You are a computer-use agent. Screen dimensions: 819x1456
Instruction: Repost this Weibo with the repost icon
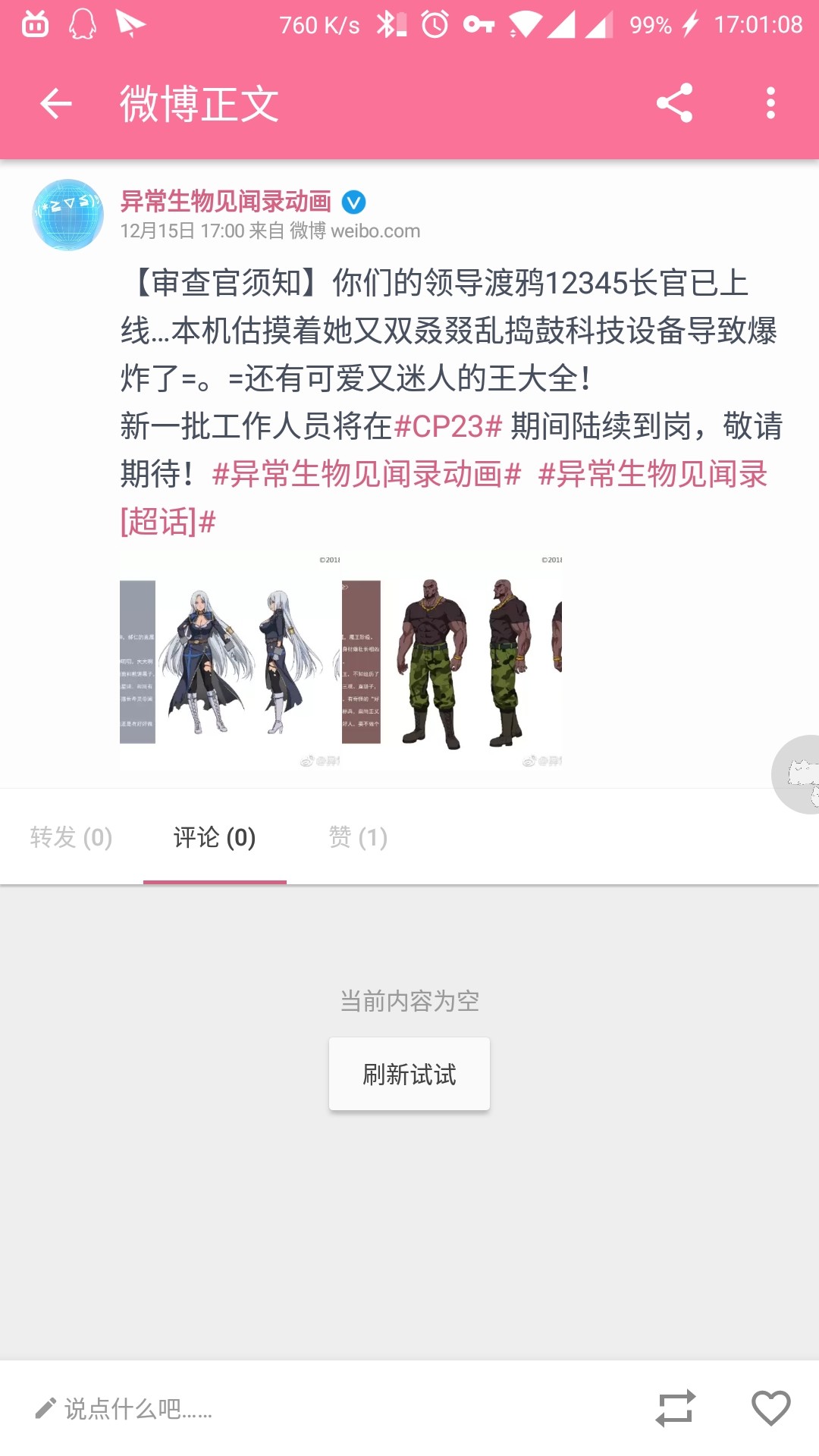675,1408
